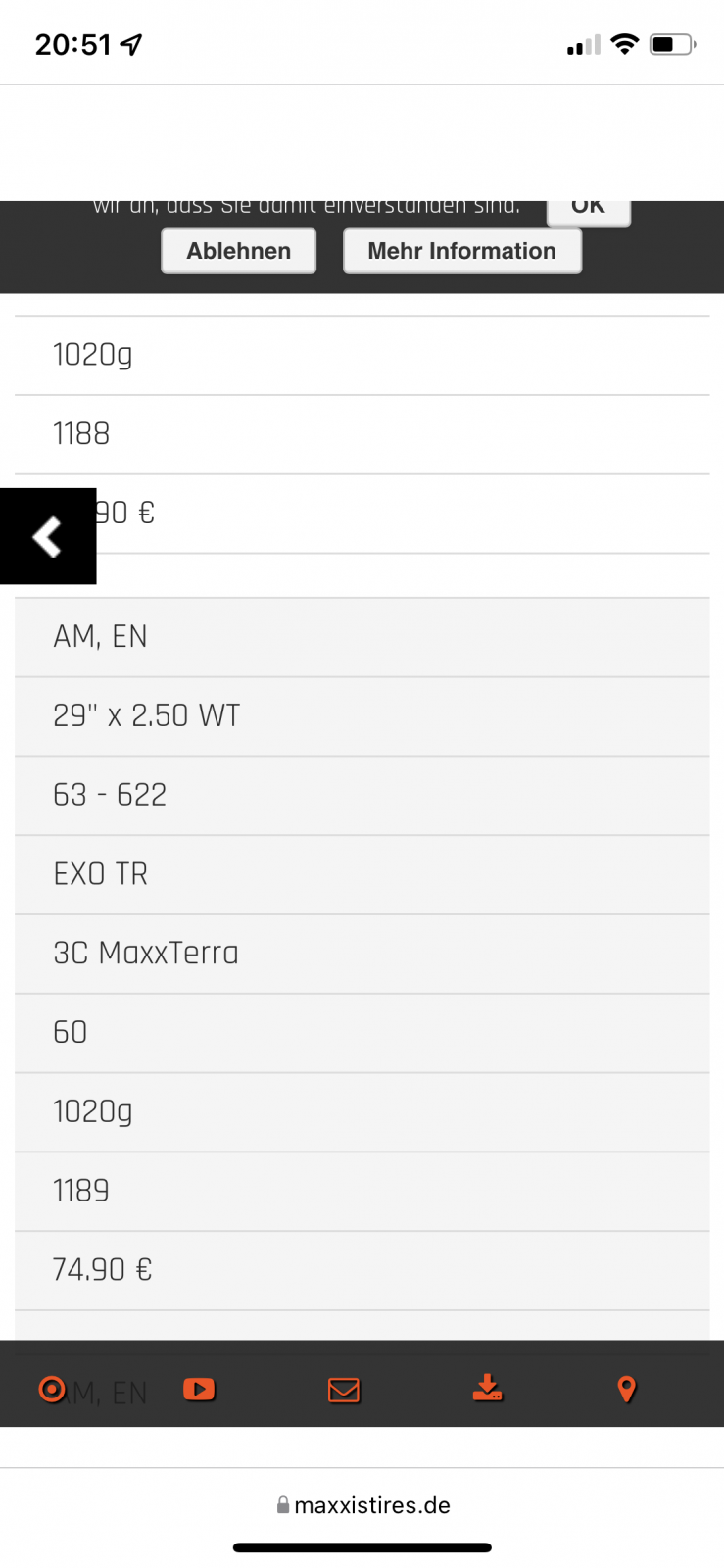Open the Maxxis YouTube channel icon
The width and height of the screenshot is (724, 1568).
pyautogui.click(x=199, y=1389)
